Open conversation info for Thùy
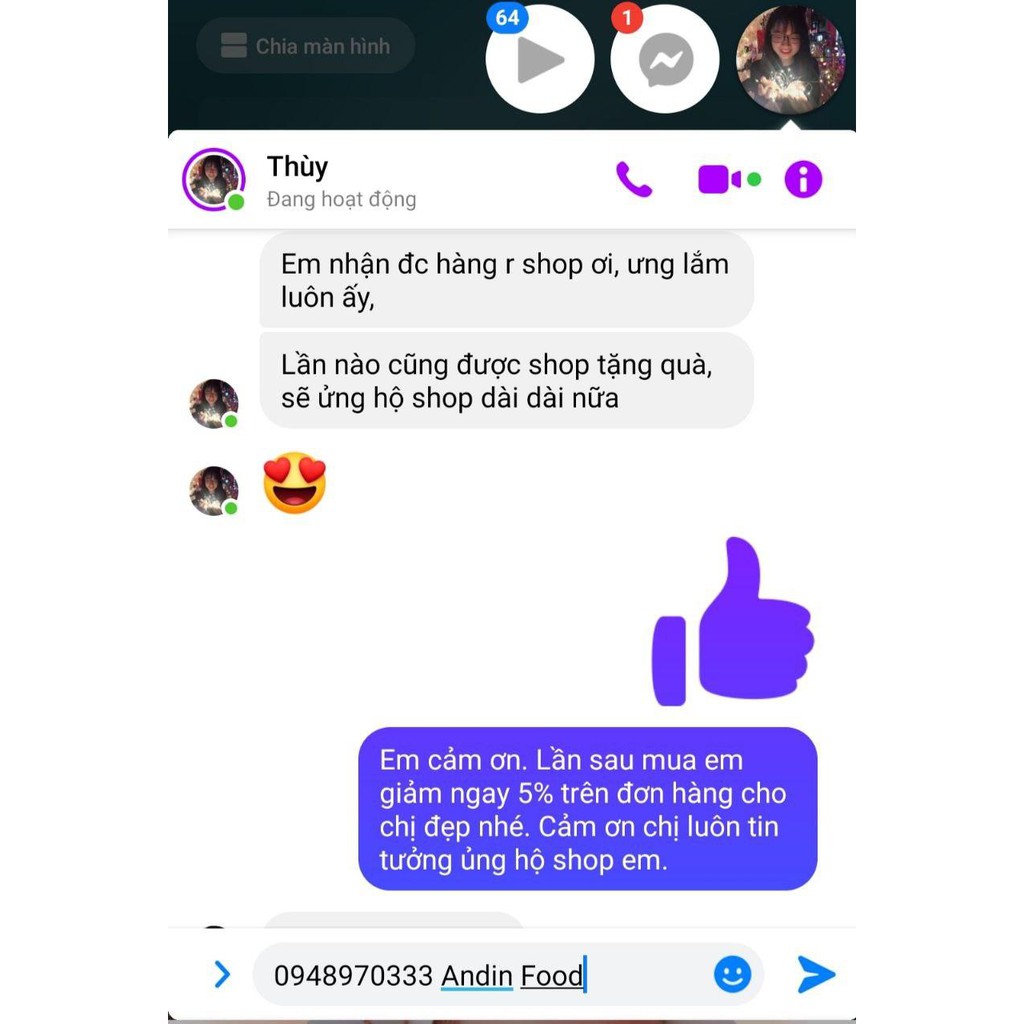The width and height of the screenshot is (1024, 1024). coord(803,180)
